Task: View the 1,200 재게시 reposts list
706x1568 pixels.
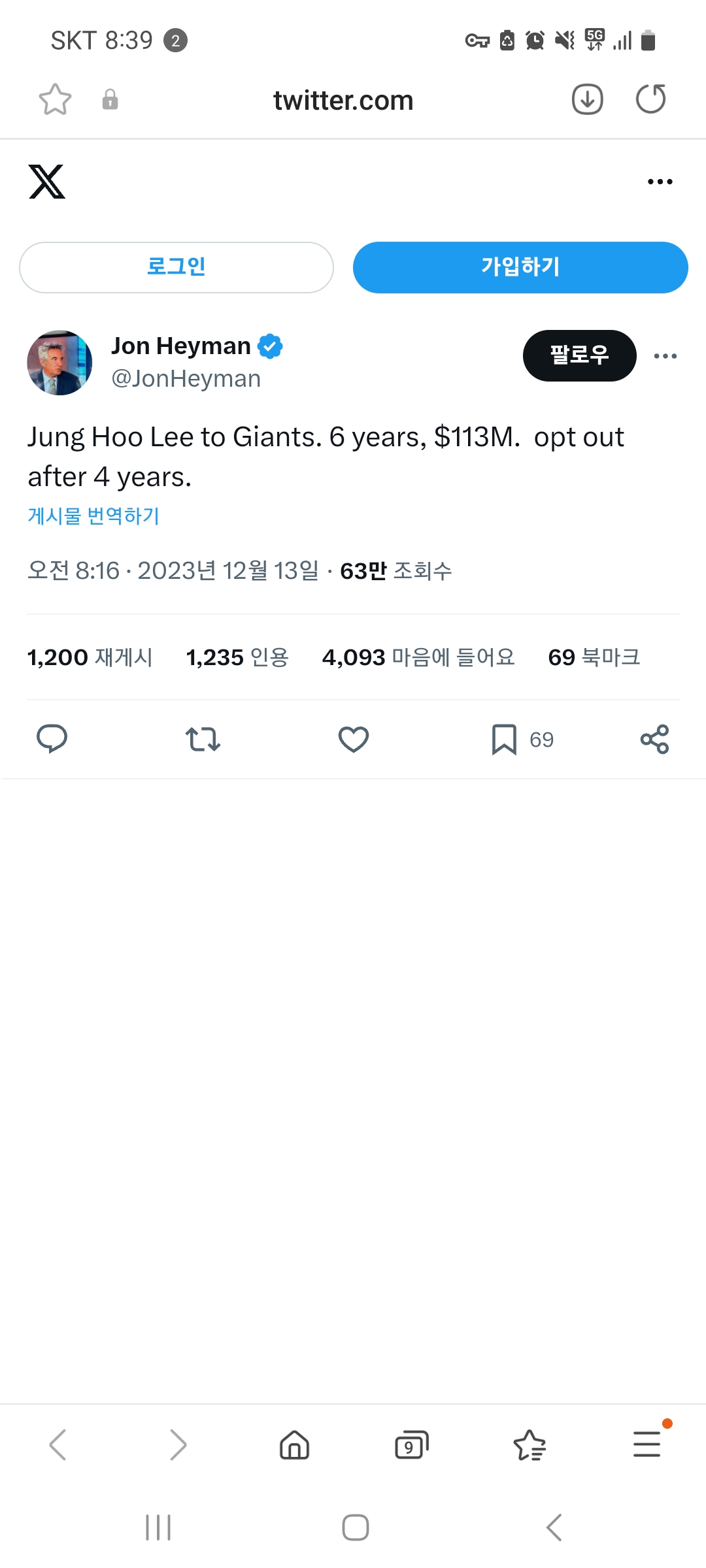Action: point(90,657)
